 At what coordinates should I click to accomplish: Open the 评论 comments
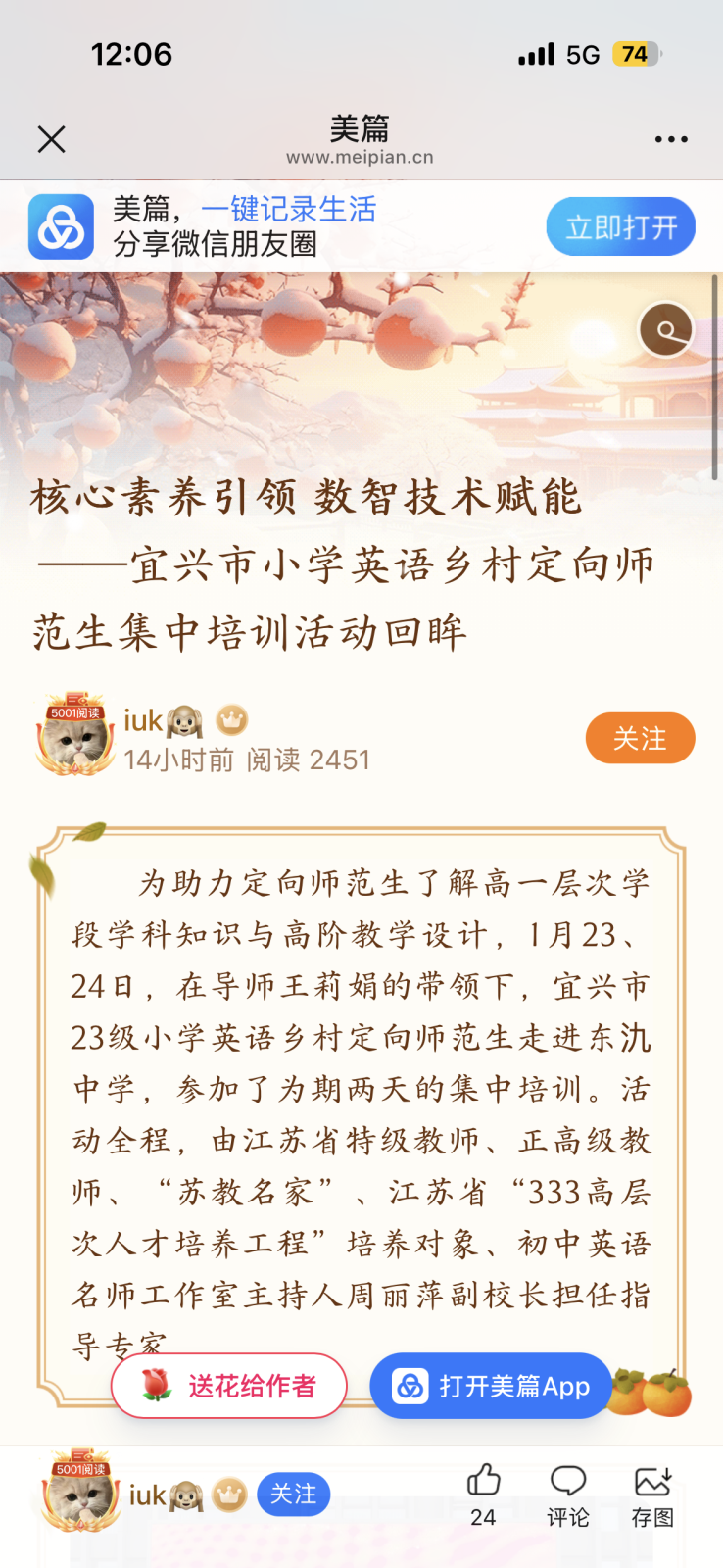[568, 1495]
